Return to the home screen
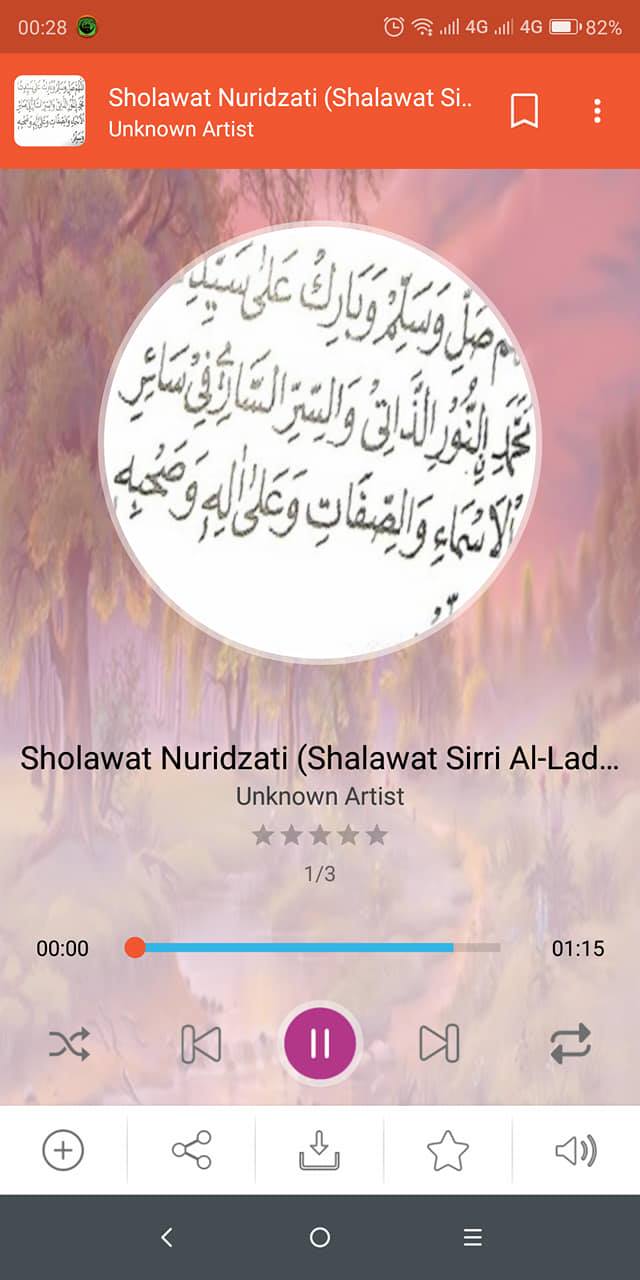 (320, 1237)
